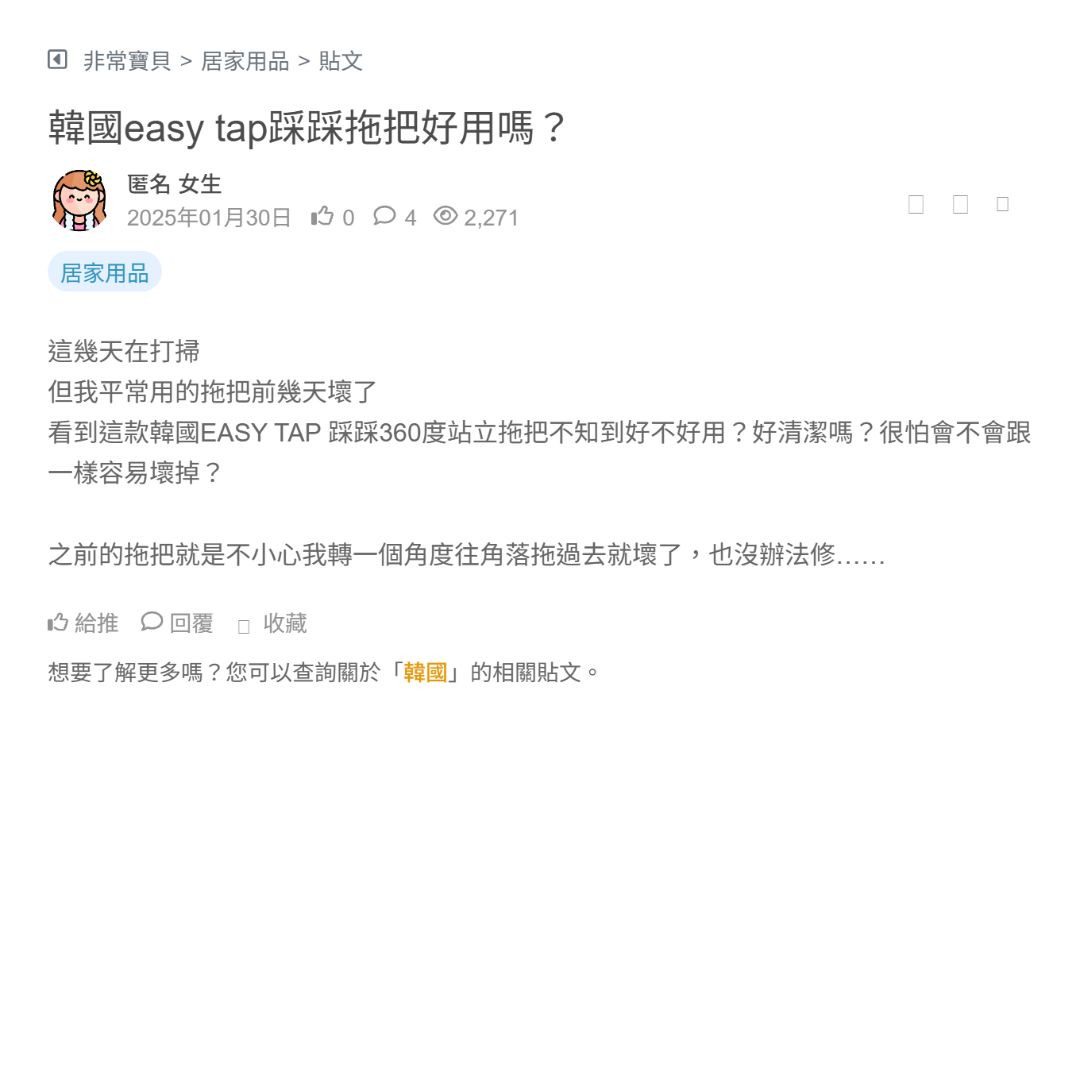This screenshot has height=1080, width=1080.
Task: Tap the back arrow icon in the breadcrumb
Action: (57, 60)
